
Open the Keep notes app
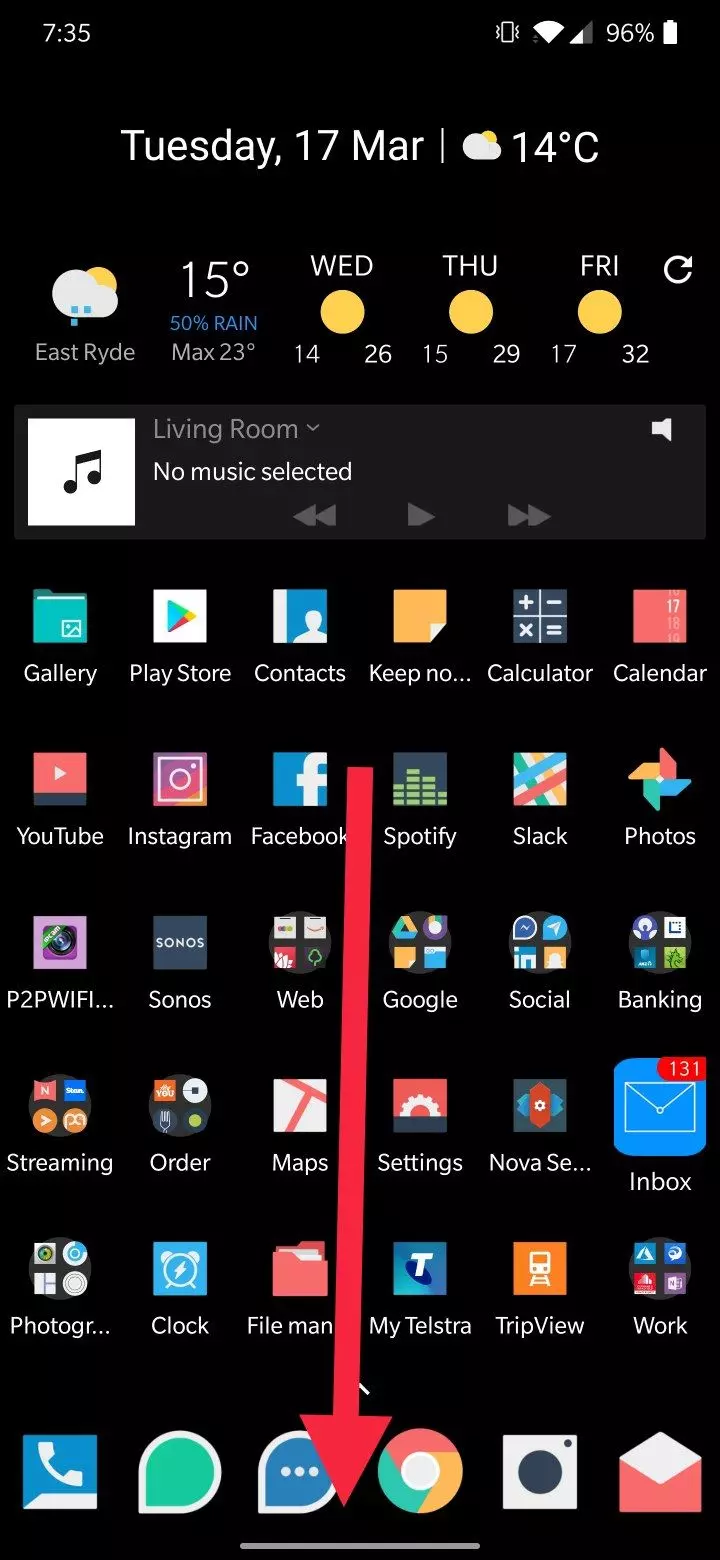click(x=419, y=616)
